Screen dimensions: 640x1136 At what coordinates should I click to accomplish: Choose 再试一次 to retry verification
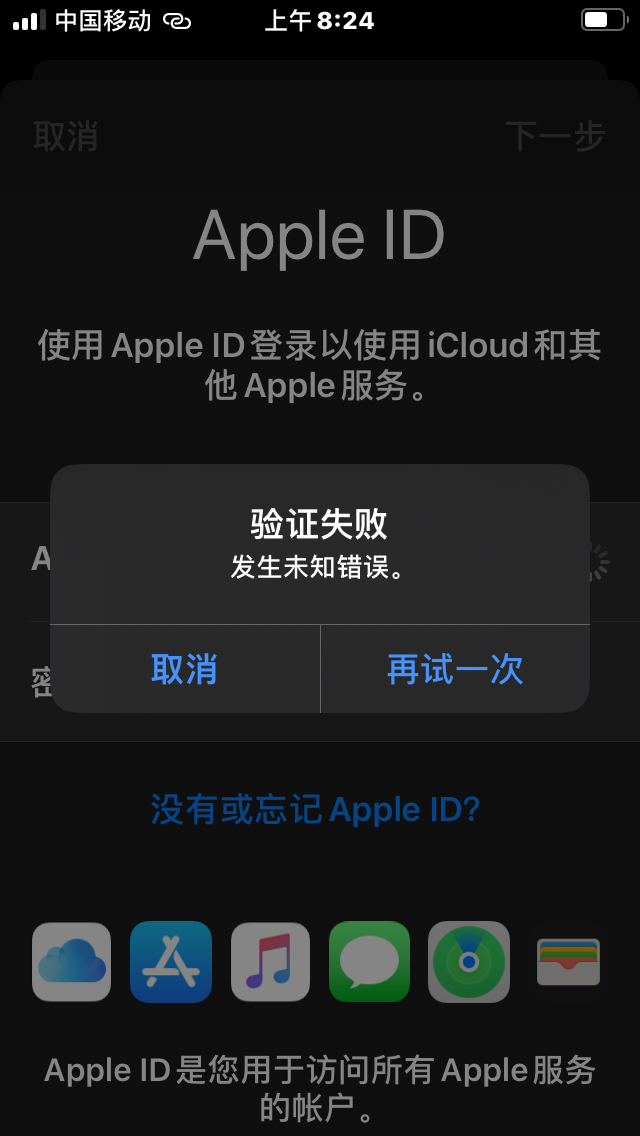[x=455, y=669]
